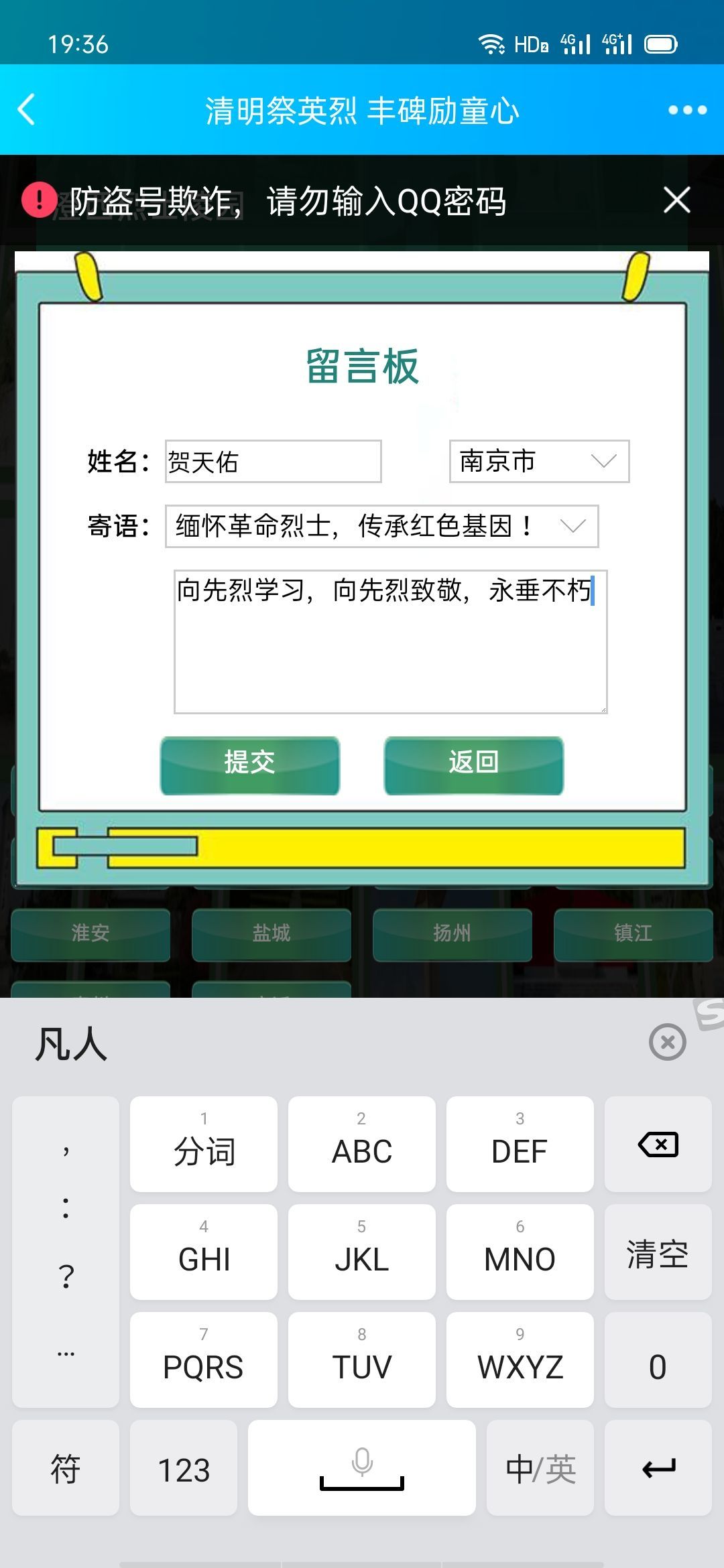Image resolution: width=724 pixels, height=1568 pixels.
Task: Go back using the header arrow
Action: (27, 110)
